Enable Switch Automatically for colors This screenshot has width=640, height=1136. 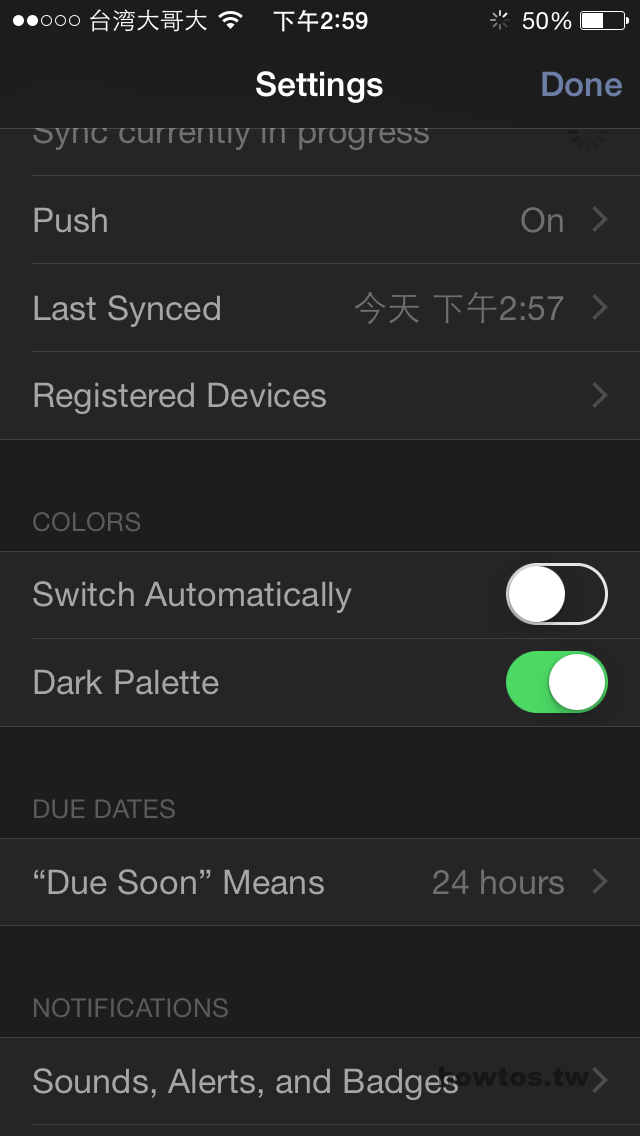coord(556,594)
